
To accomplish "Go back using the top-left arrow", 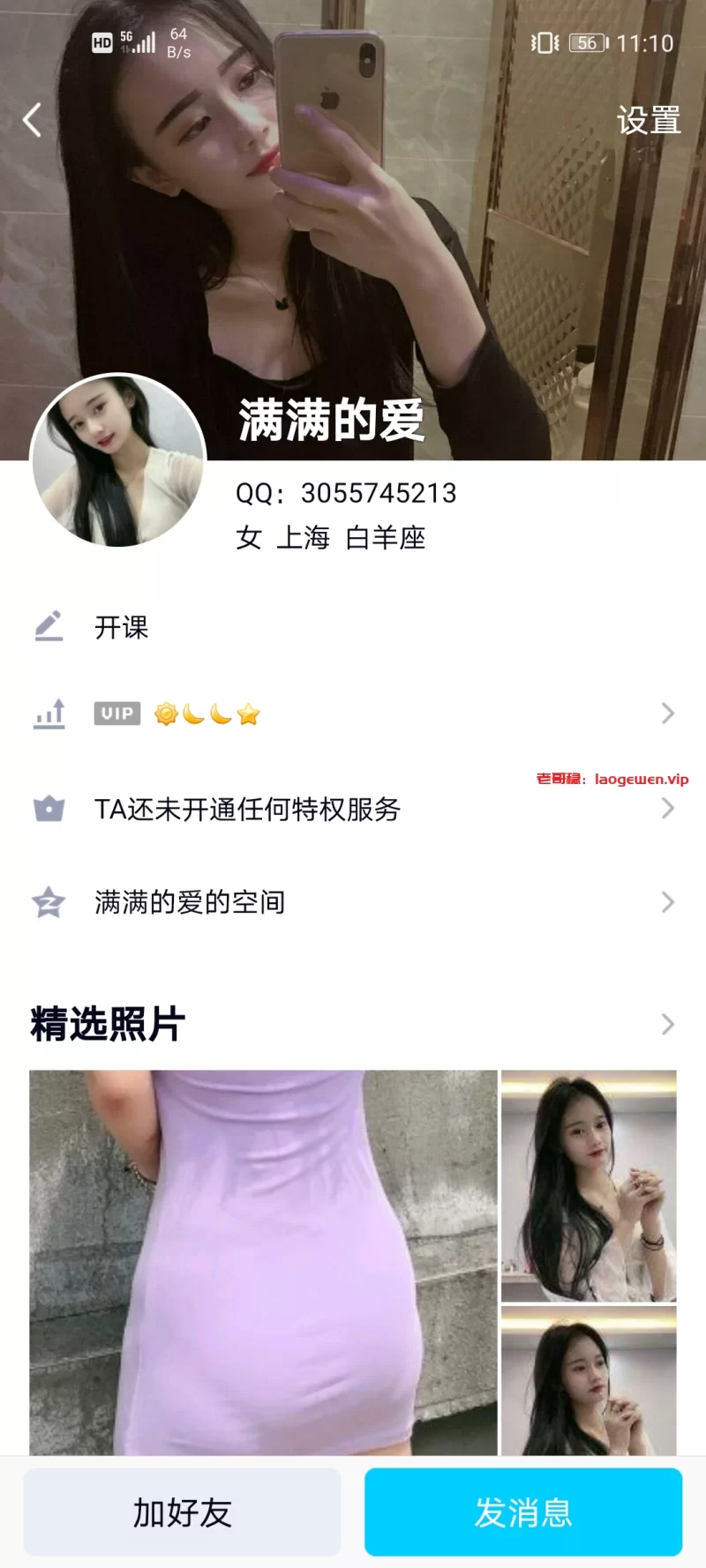I will pos(33,120).
